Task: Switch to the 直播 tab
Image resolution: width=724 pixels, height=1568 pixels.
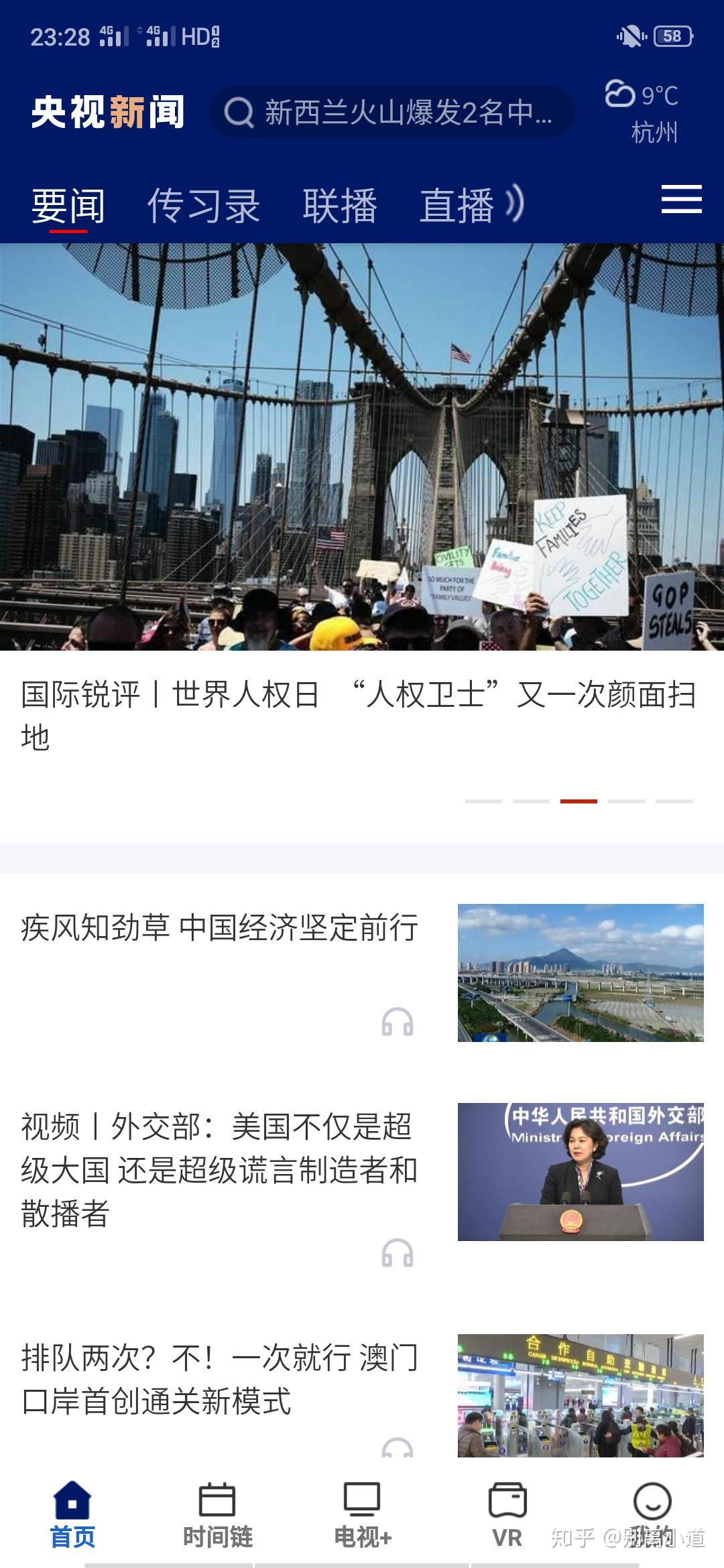Action: [x=457, y=206]
